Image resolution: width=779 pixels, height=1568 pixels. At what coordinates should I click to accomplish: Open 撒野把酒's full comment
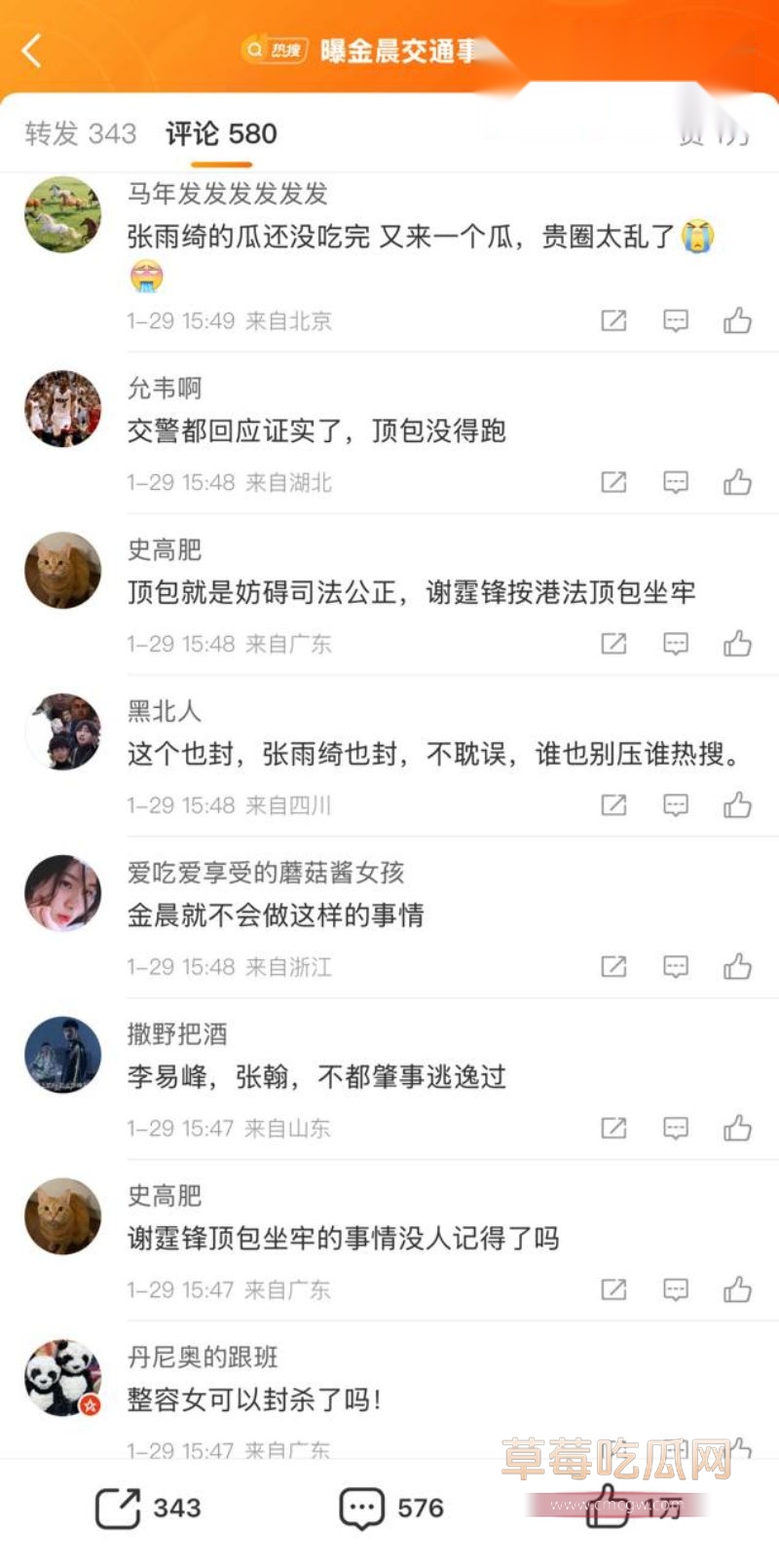point(315,1077)
